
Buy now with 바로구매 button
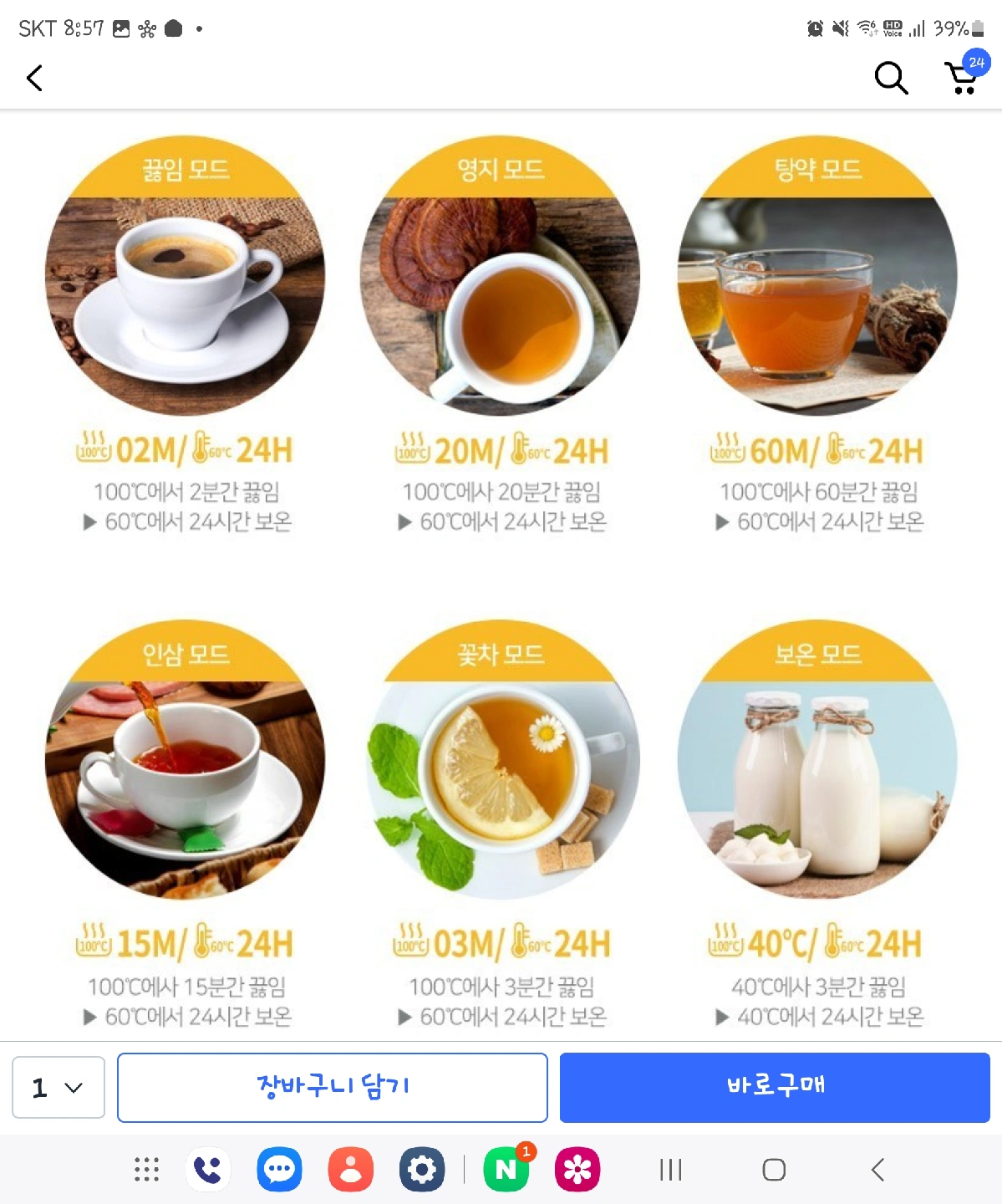click(775, 1087)
